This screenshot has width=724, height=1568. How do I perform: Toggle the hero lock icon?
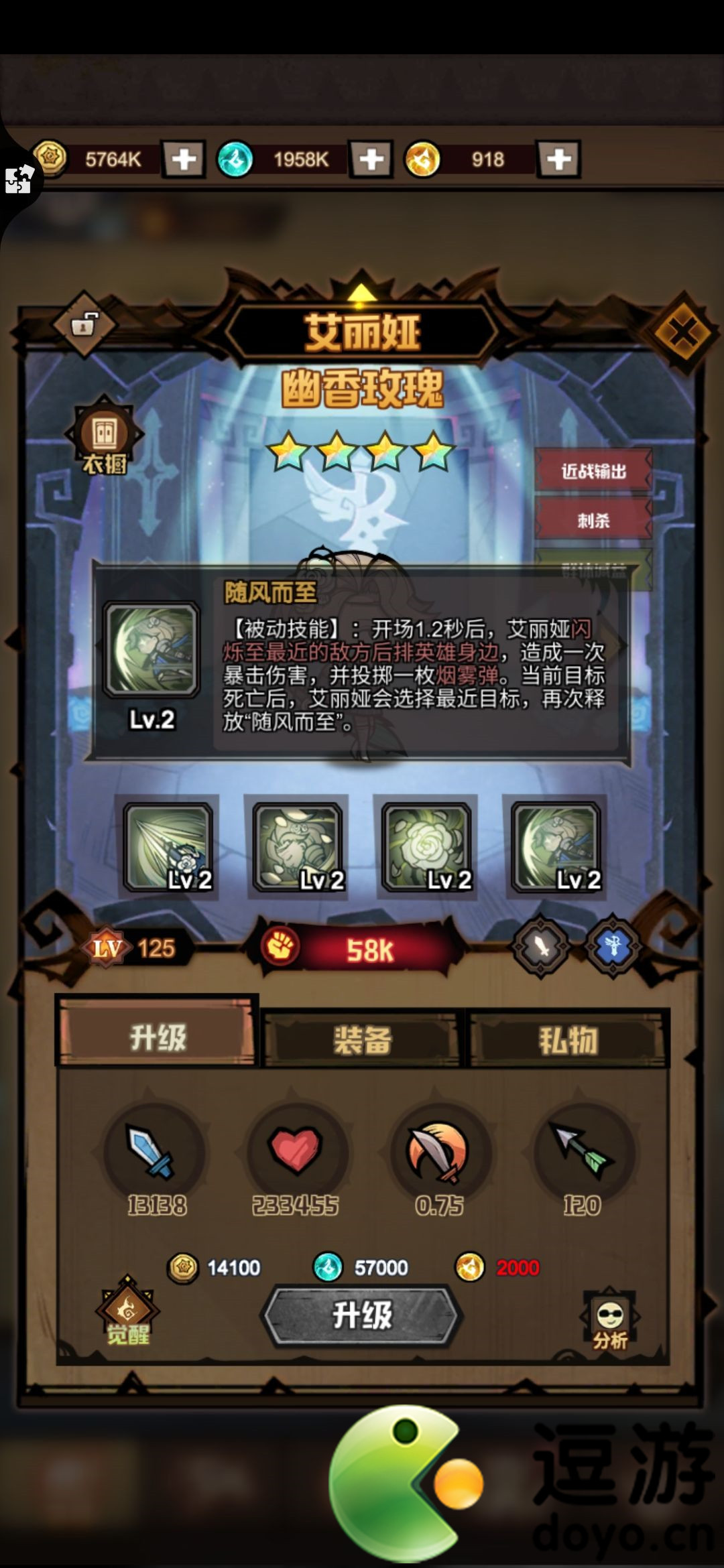pyautogui.click(x=84, y=325)
